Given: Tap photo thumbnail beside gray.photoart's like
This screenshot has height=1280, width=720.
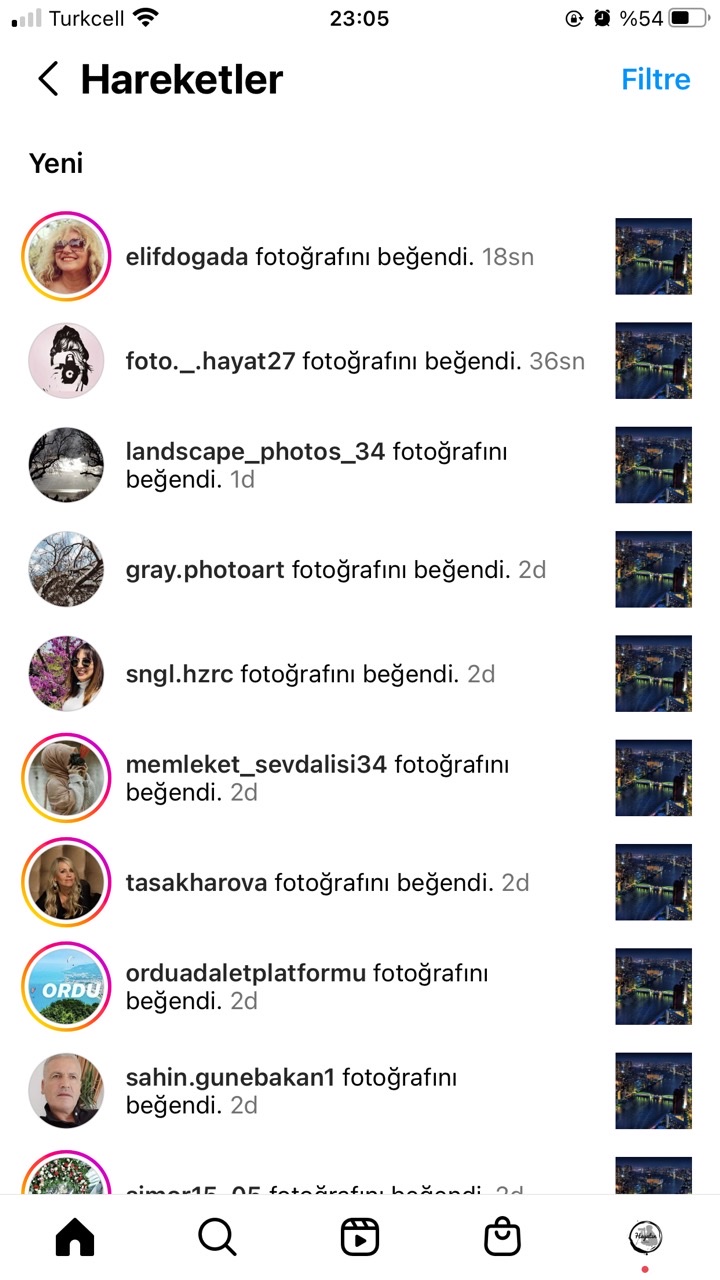Looking at the screenshot, I should point(653,569).
